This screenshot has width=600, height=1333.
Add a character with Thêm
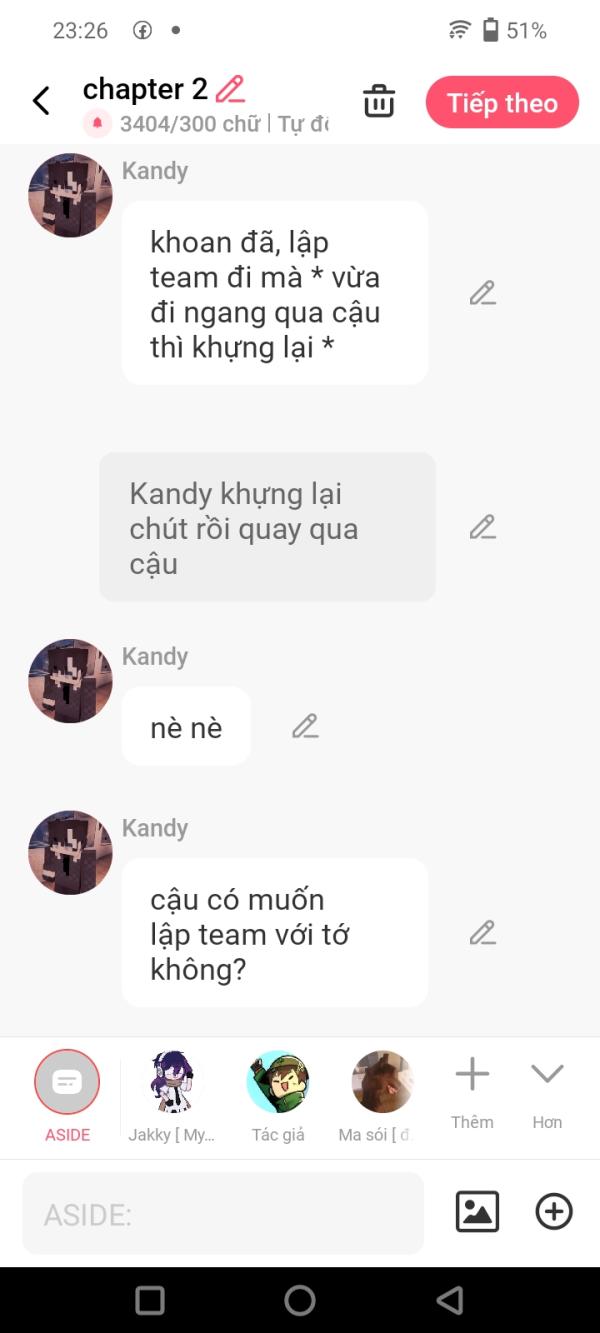point(472,1091)
